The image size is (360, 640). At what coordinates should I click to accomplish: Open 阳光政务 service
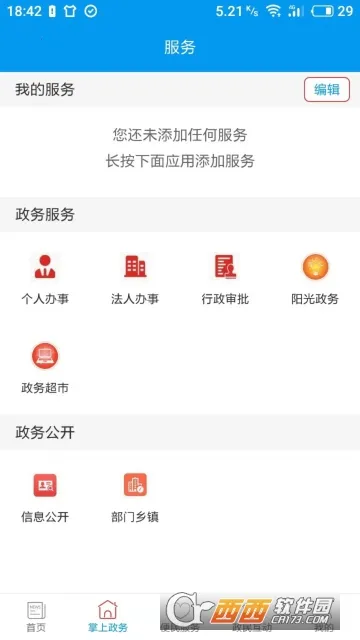point(315,278)
